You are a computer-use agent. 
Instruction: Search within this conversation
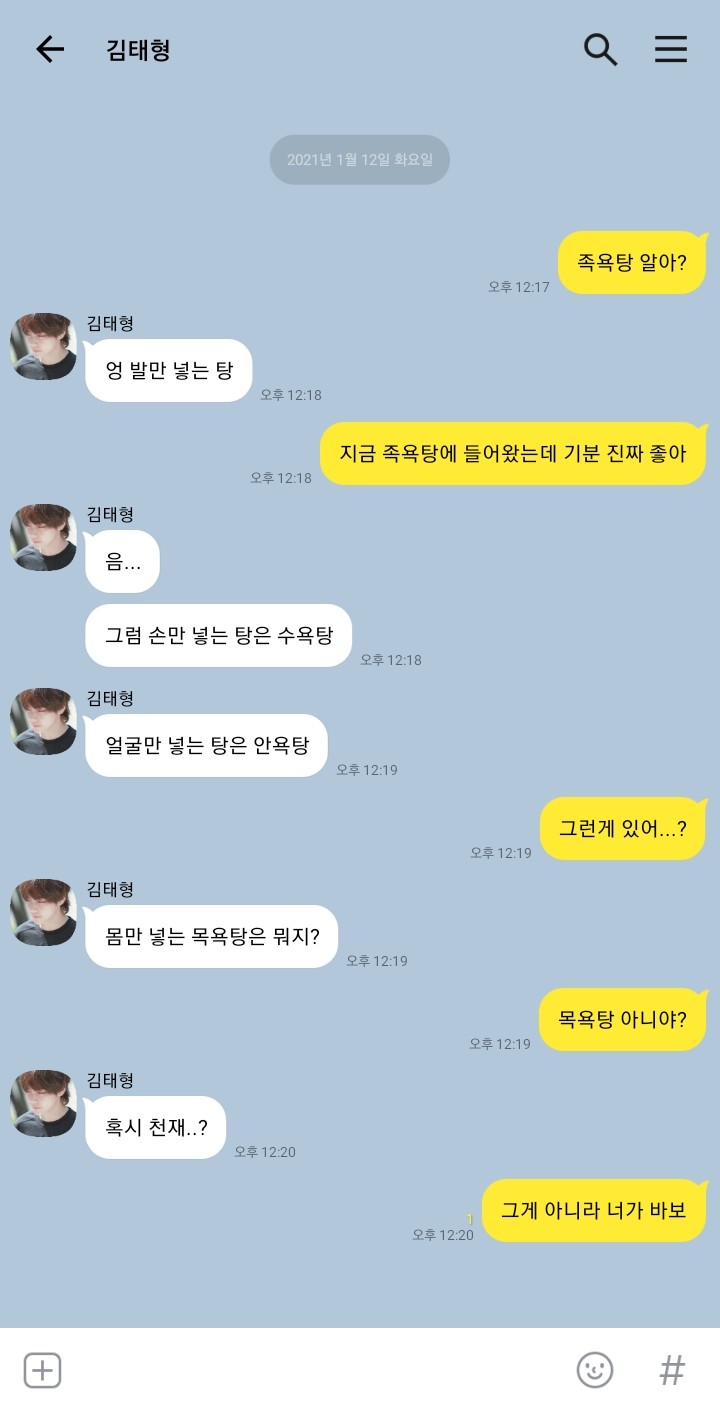[x=600, y=49]
